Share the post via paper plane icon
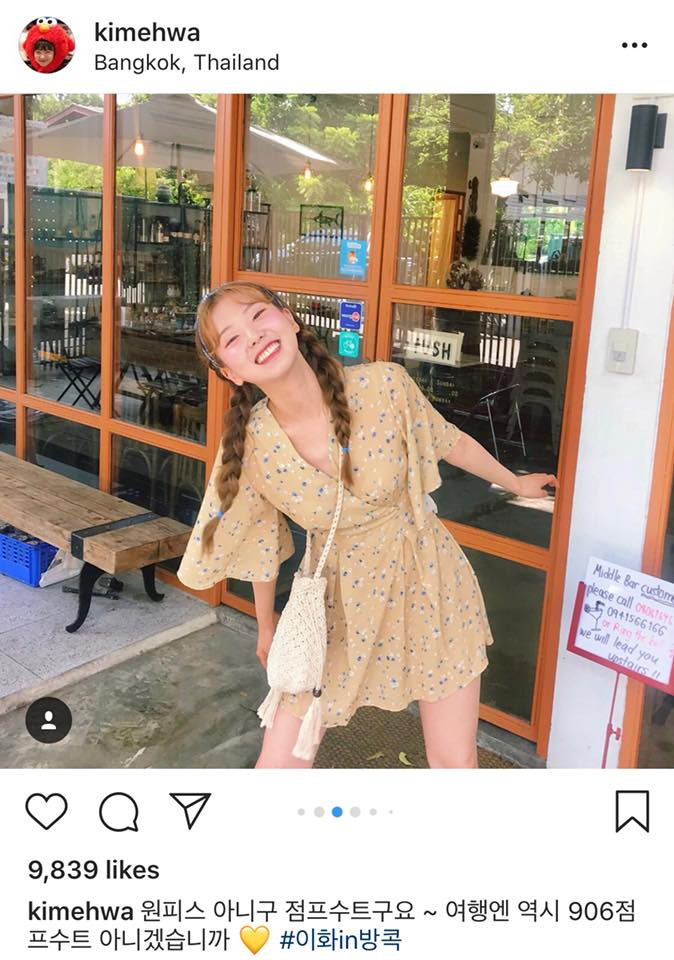The width and height of the screenshot is (674, 960). pos(190,810)
